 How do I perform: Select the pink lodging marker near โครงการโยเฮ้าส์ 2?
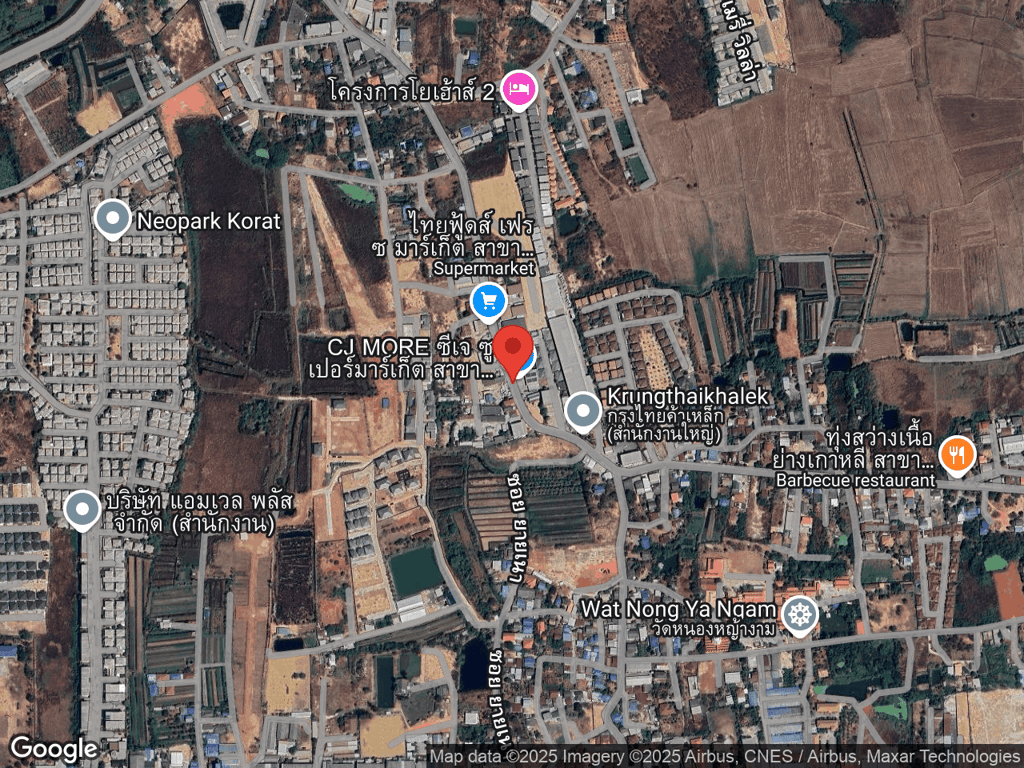(x=519, y=92)
